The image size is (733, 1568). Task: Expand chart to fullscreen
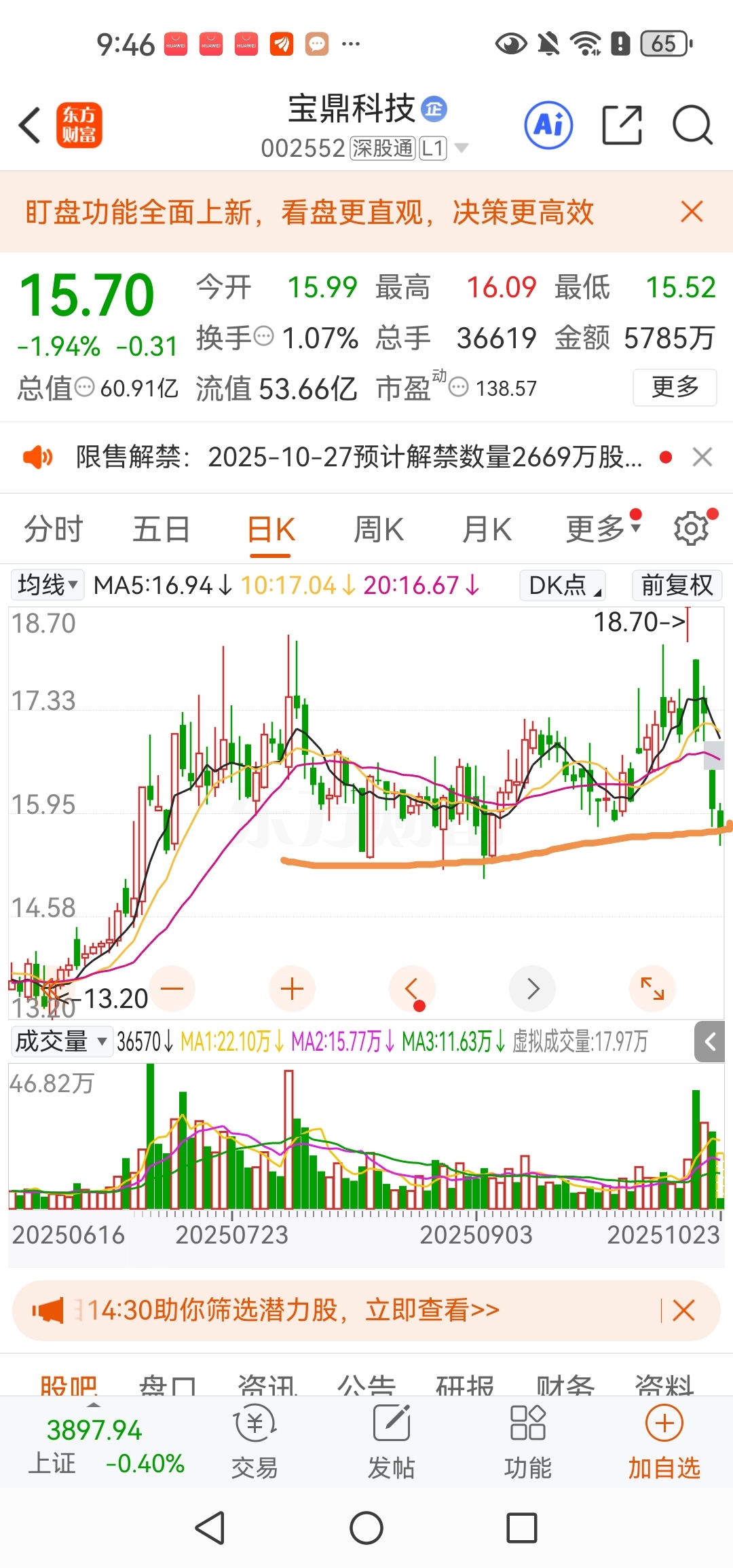[652, 989]
